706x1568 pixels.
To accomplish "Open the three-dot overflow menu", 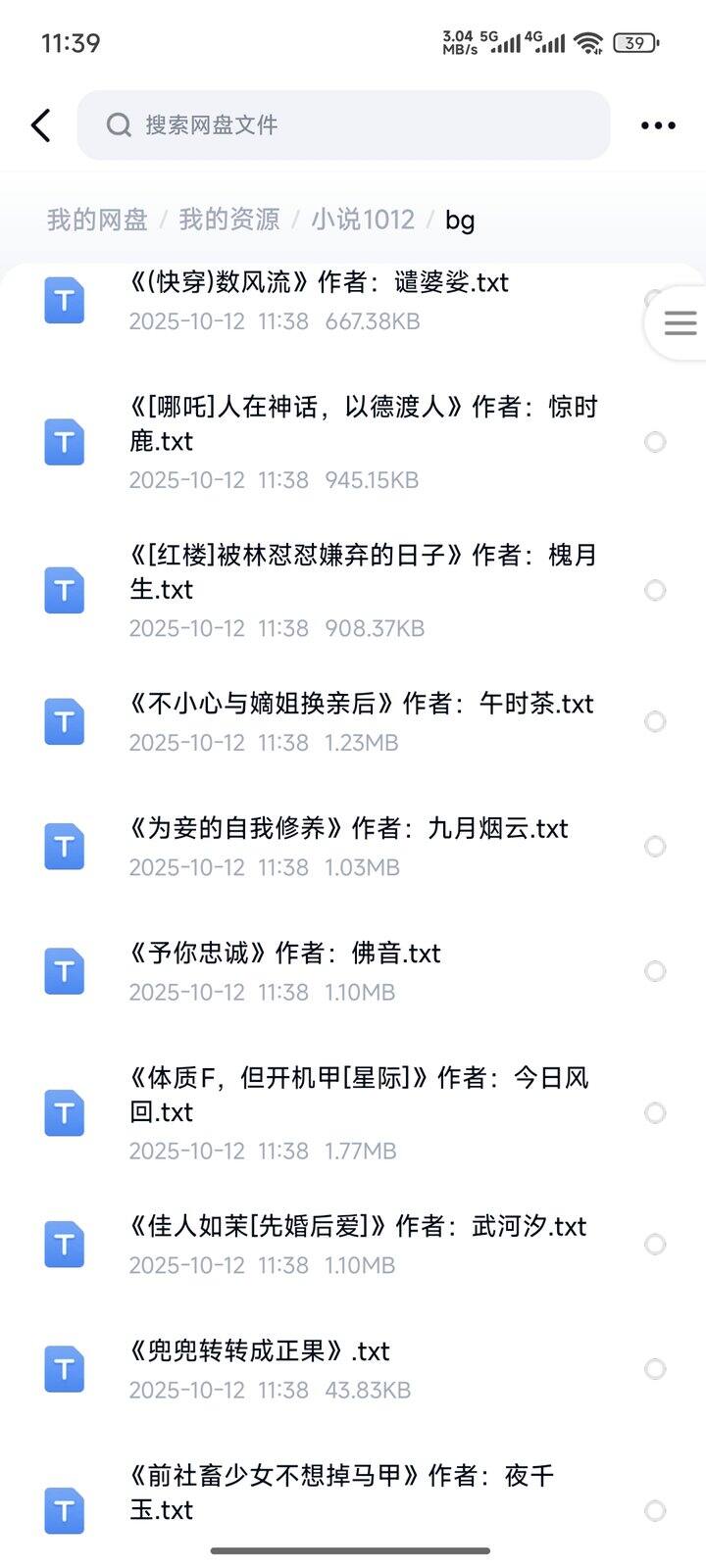I will click(657, 125).
